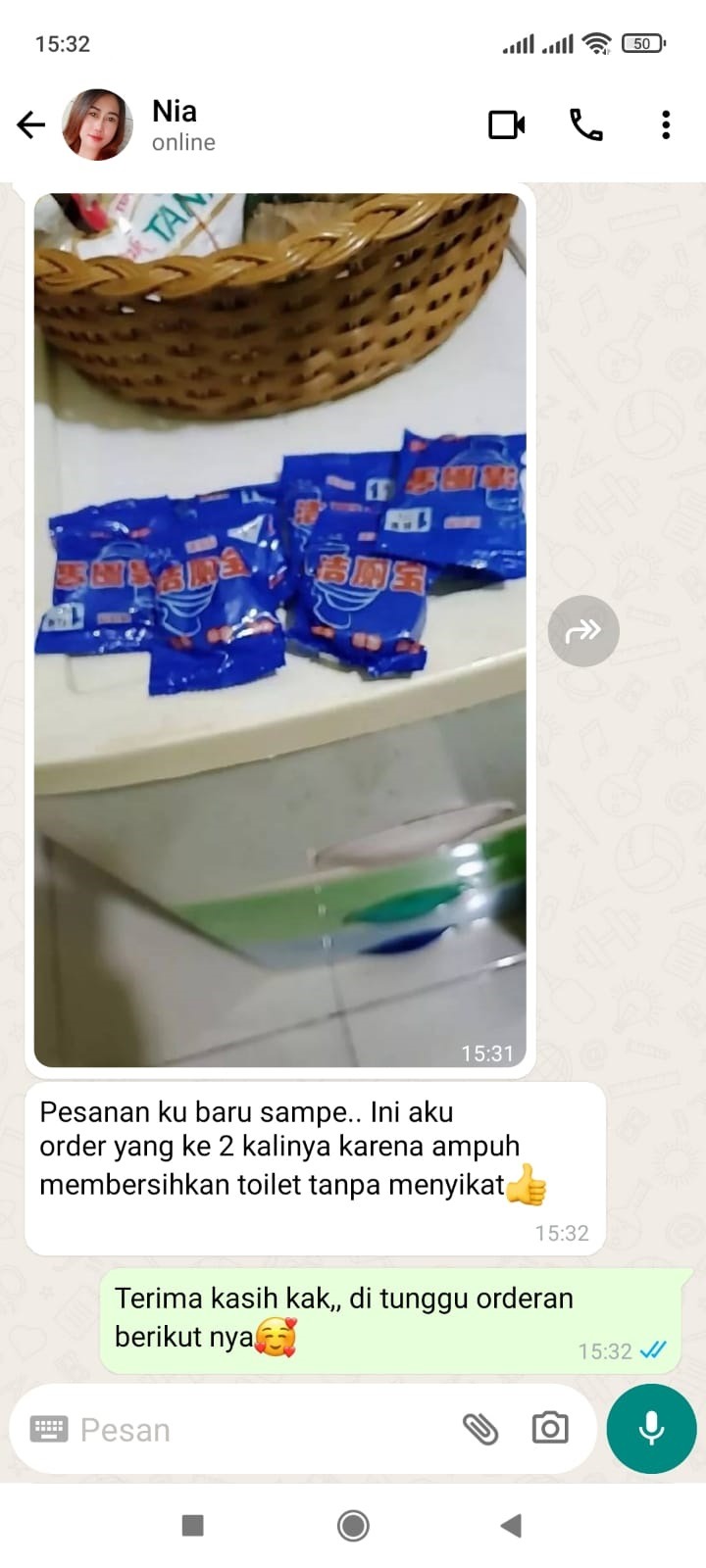Start a video call with Nia
Screen dimensions: 706x1568
tap(506, 124)
